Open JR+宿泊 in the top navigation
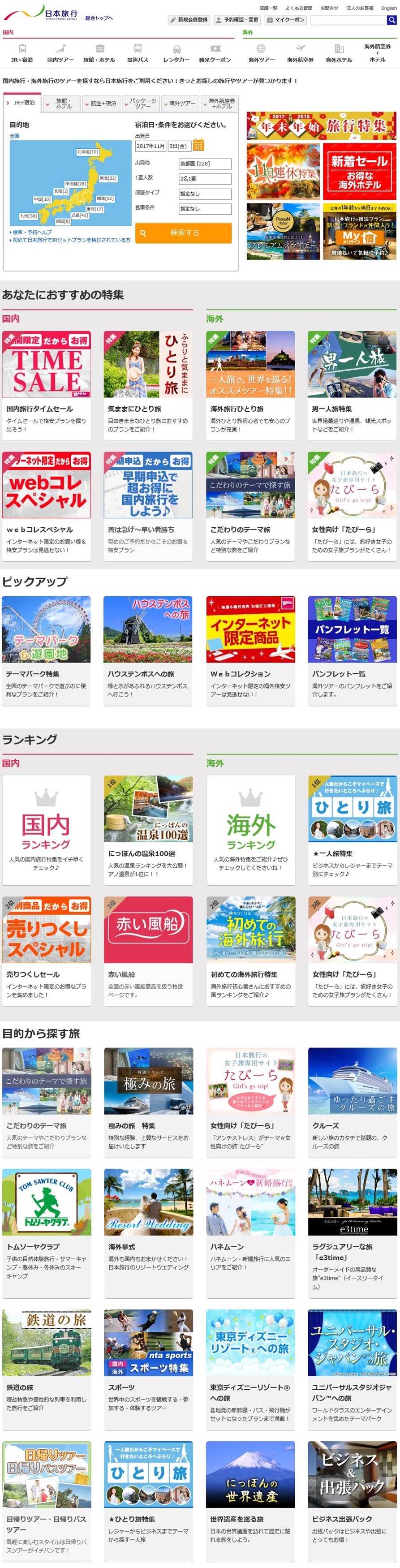Image resolution: width=400 pixels, height=1568 pixels. click(22, 54)
